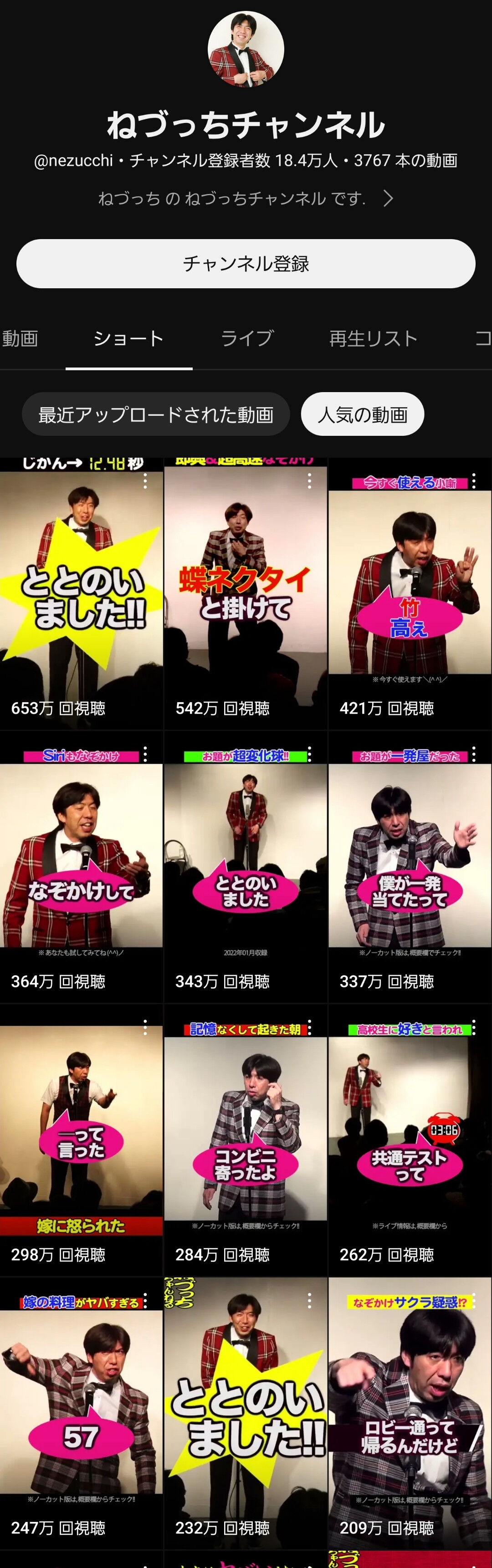Open the 僕が一発当てたって short
This screenshot has width=492, height=1568.
[410, 866]
